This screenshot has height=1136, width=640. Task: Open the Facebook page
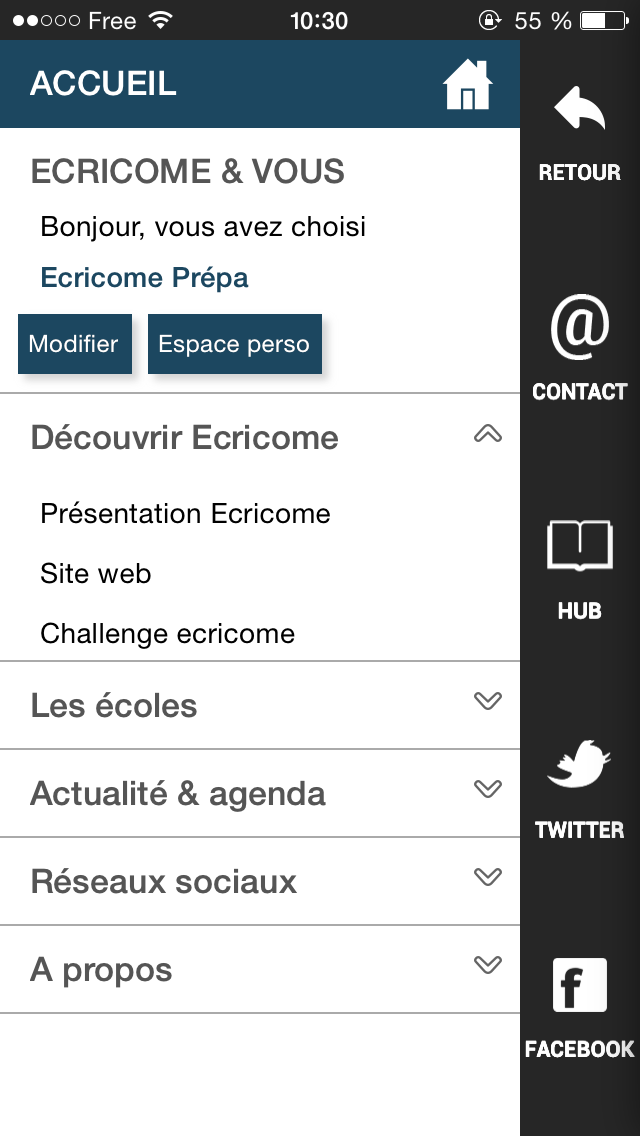pos(579,1007)
